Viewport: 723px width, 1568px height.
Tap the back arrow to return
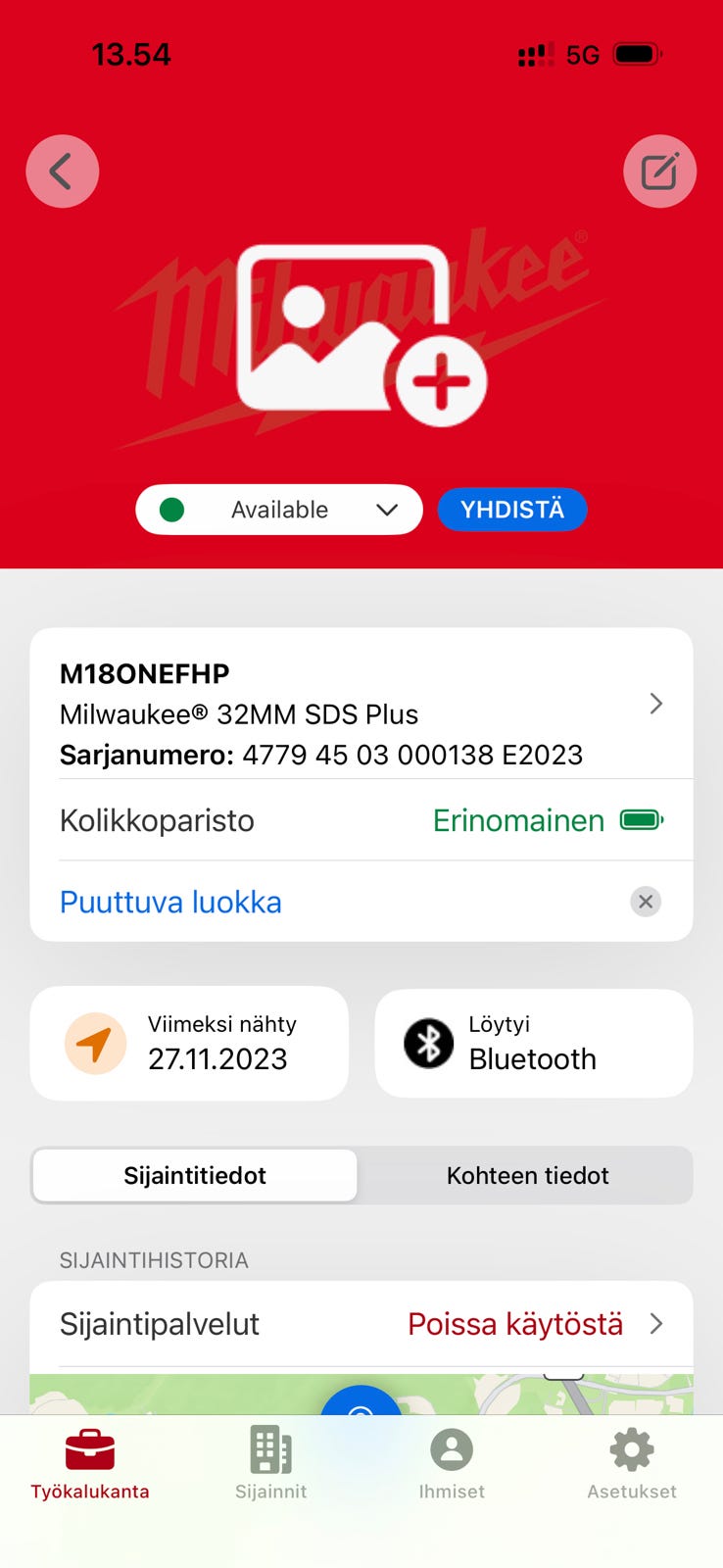pyautogui.click(x=62, y=171)
